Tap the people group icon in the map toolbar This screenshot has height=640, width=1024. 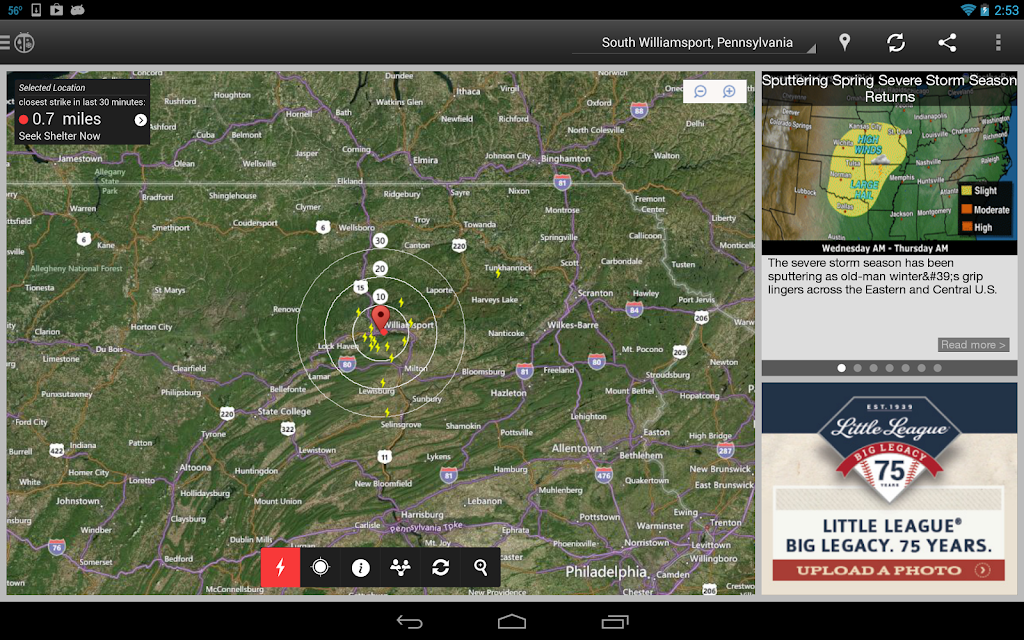point(400,567)
